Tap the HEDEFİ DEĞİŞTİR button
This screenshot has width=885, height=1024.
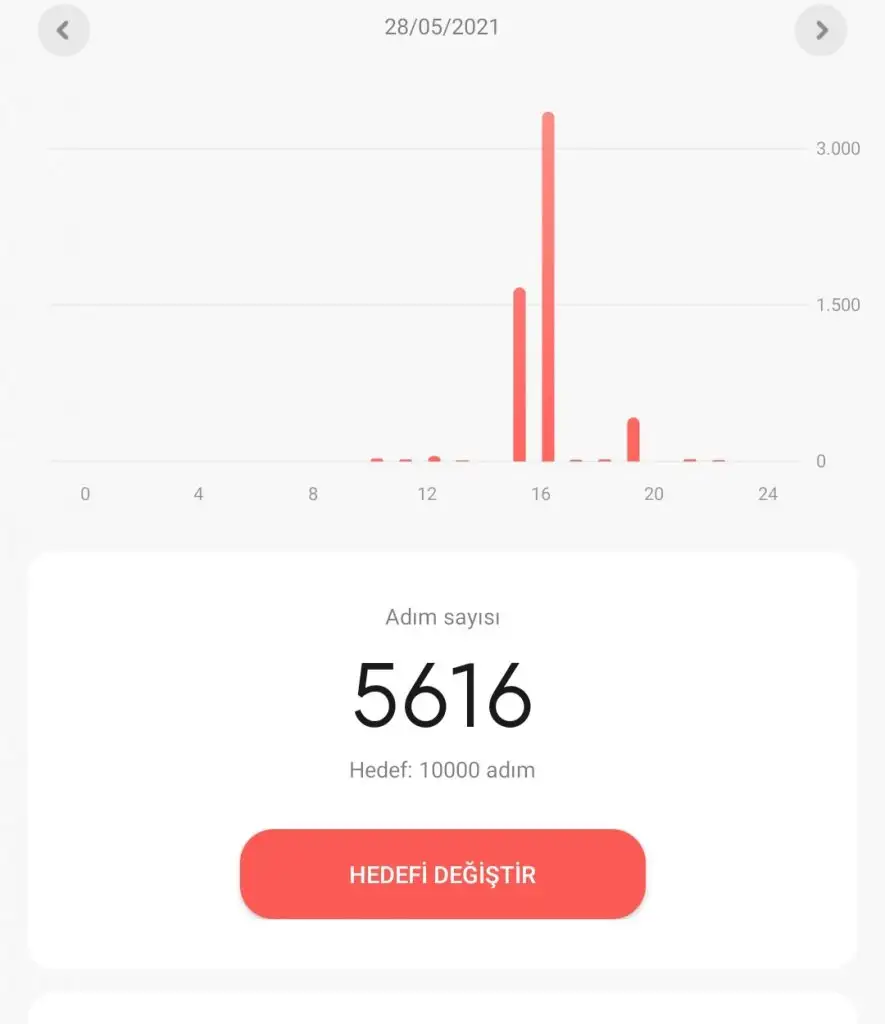pyautogui.click(x=442, y=874)
